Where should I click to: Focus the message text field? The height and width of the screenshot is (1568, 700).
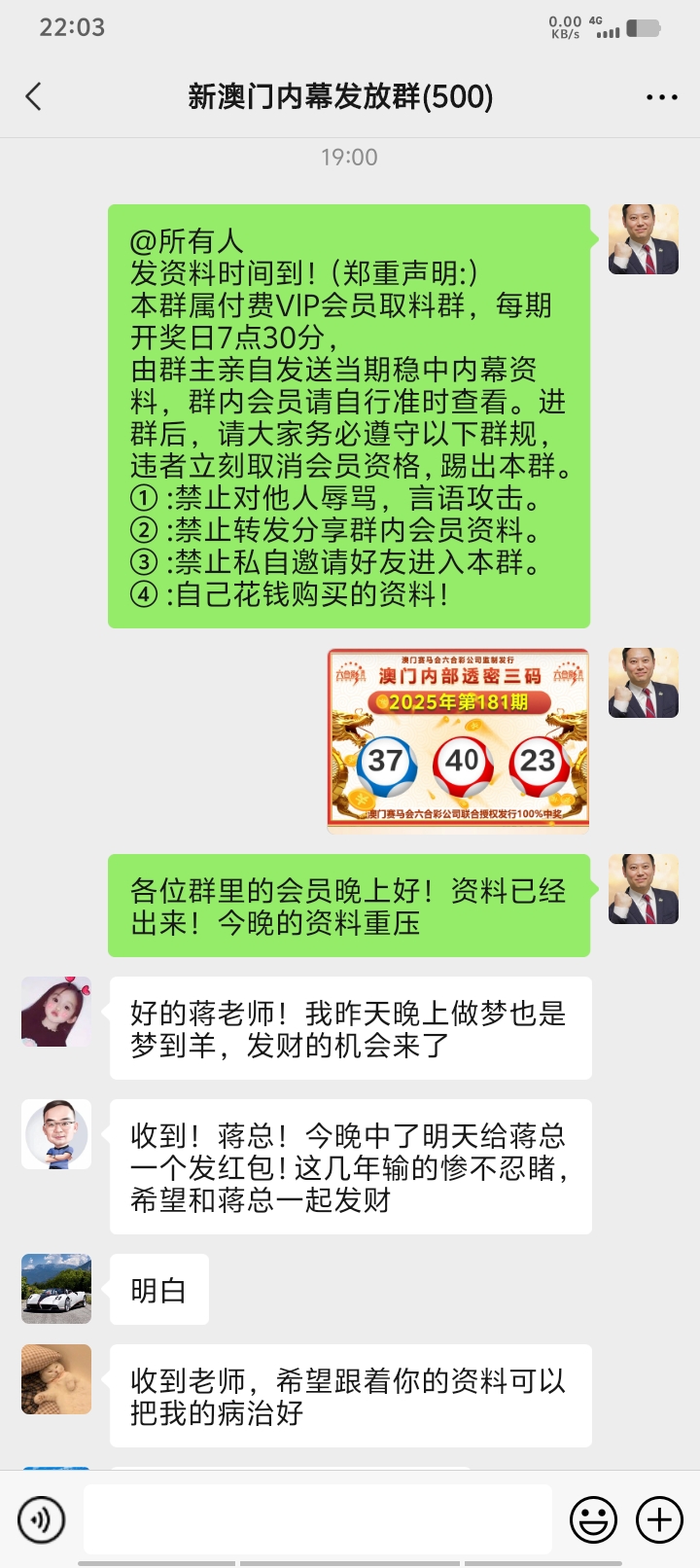click(x=318, y=1518)
